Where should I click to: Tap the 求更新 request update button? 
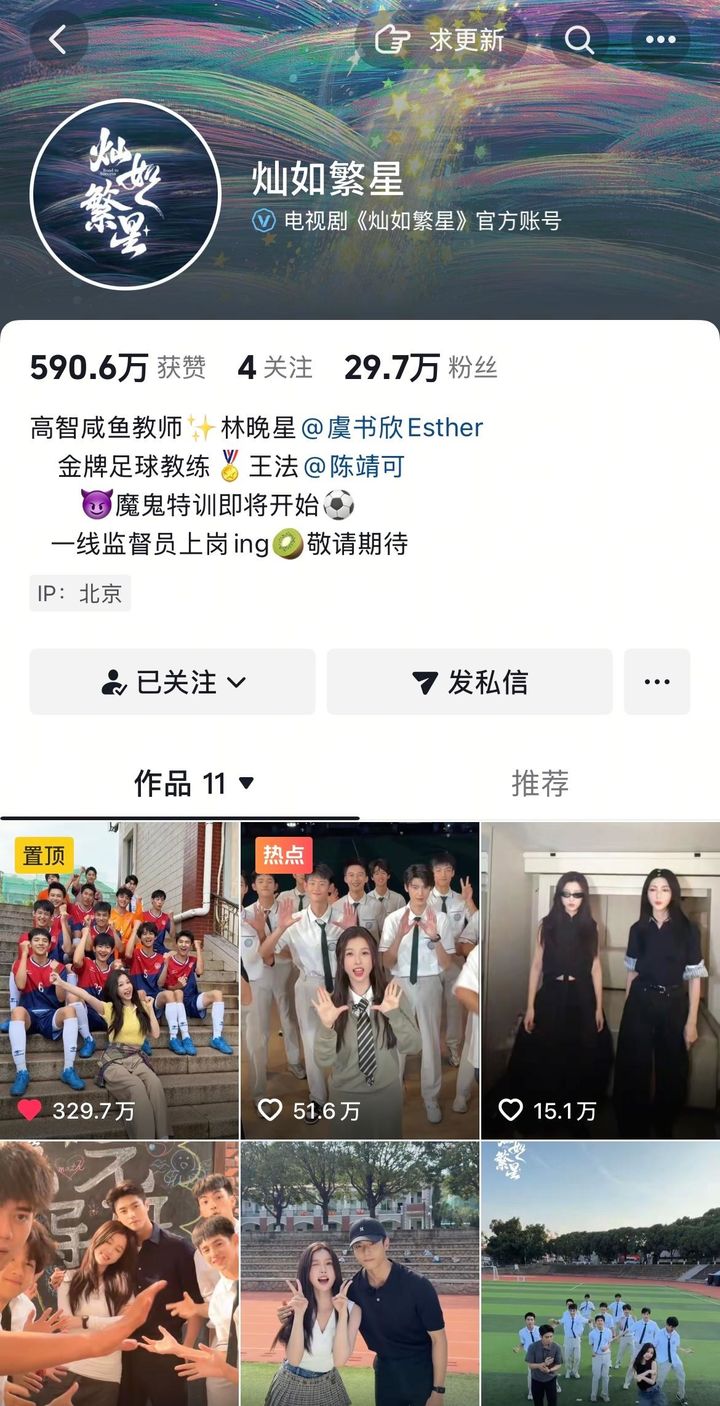pyautogui.click(x=441, y=40)
